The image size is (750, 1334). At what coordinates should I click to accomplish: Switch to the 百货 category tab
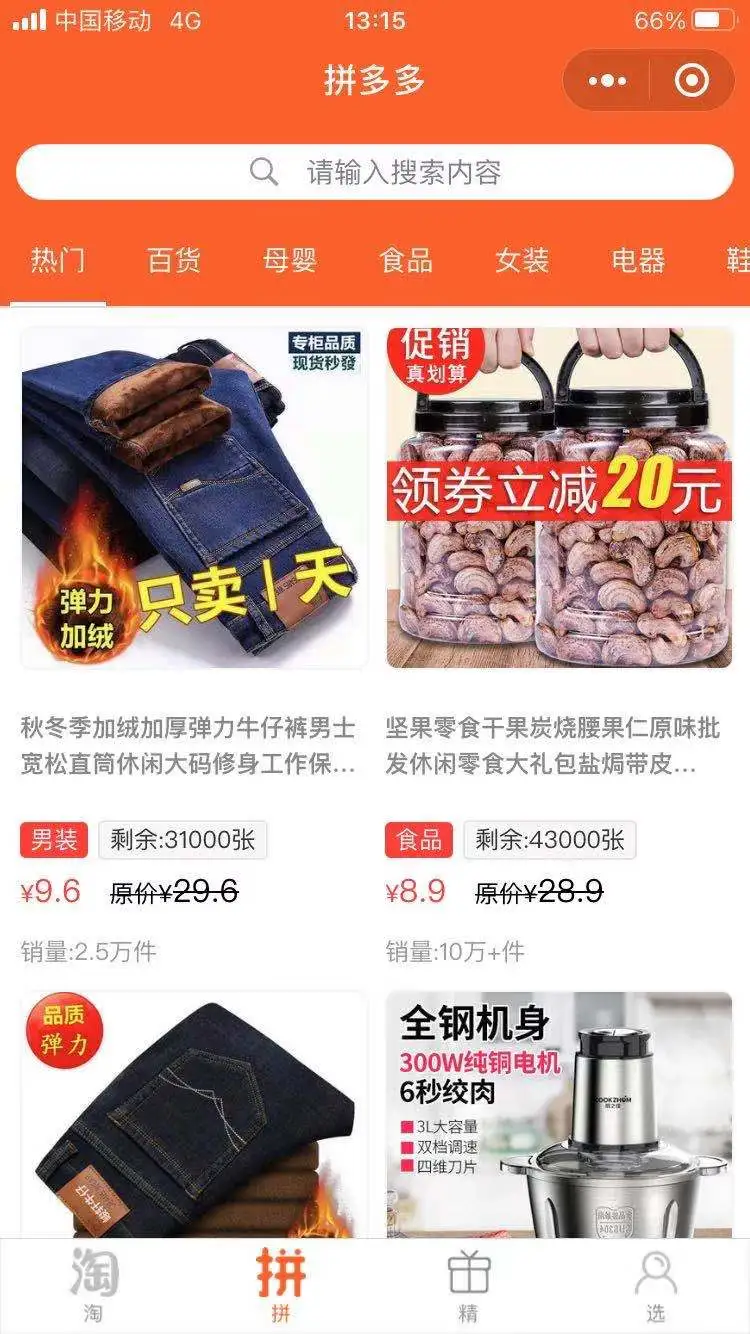[x=174, y=261]
